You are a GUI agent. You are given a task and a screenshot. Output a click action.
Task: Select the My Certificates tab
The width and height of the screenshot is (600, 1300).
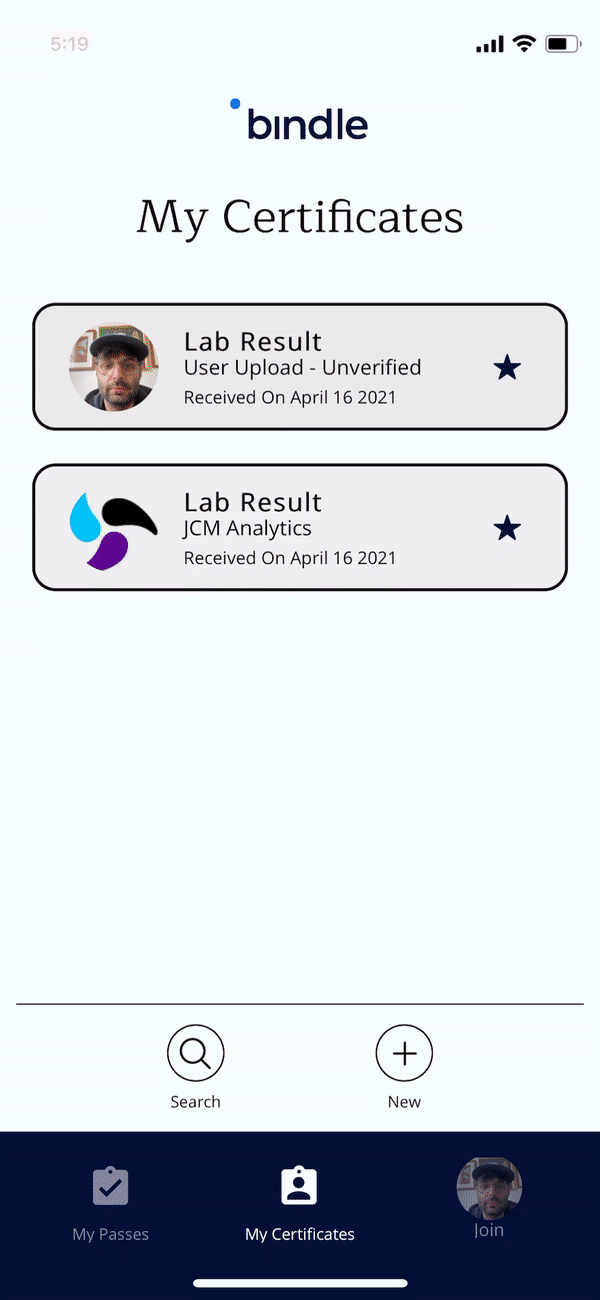click(x=300, y=1204)
